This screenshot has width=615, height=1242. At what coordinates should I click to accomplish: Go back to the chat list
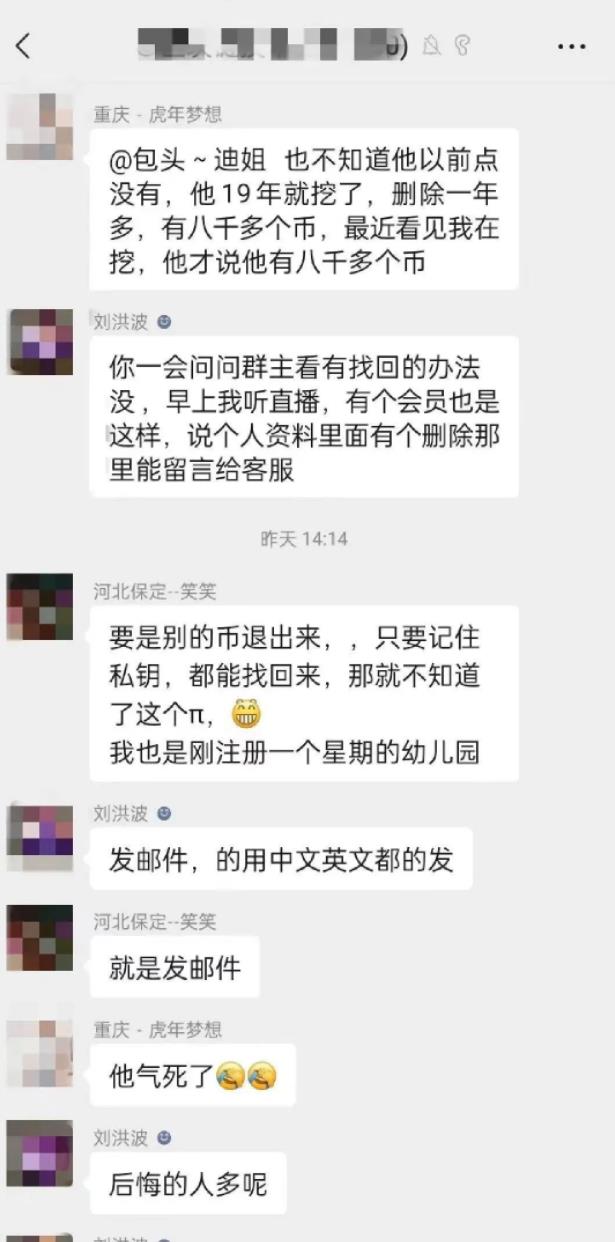point(23,46)
